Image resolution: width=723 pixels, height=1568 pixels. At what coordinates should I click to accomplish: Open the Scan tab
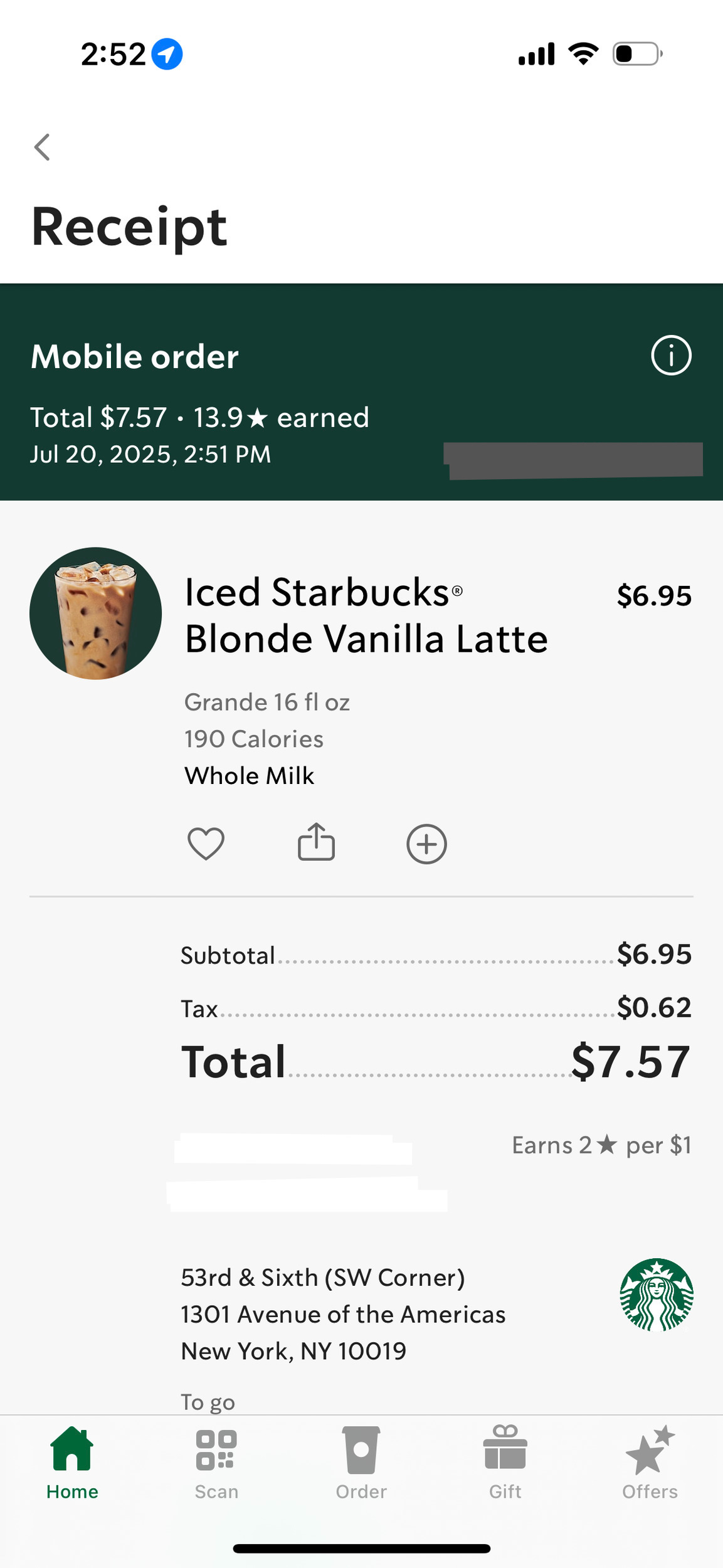click(x=216, y=1462)
